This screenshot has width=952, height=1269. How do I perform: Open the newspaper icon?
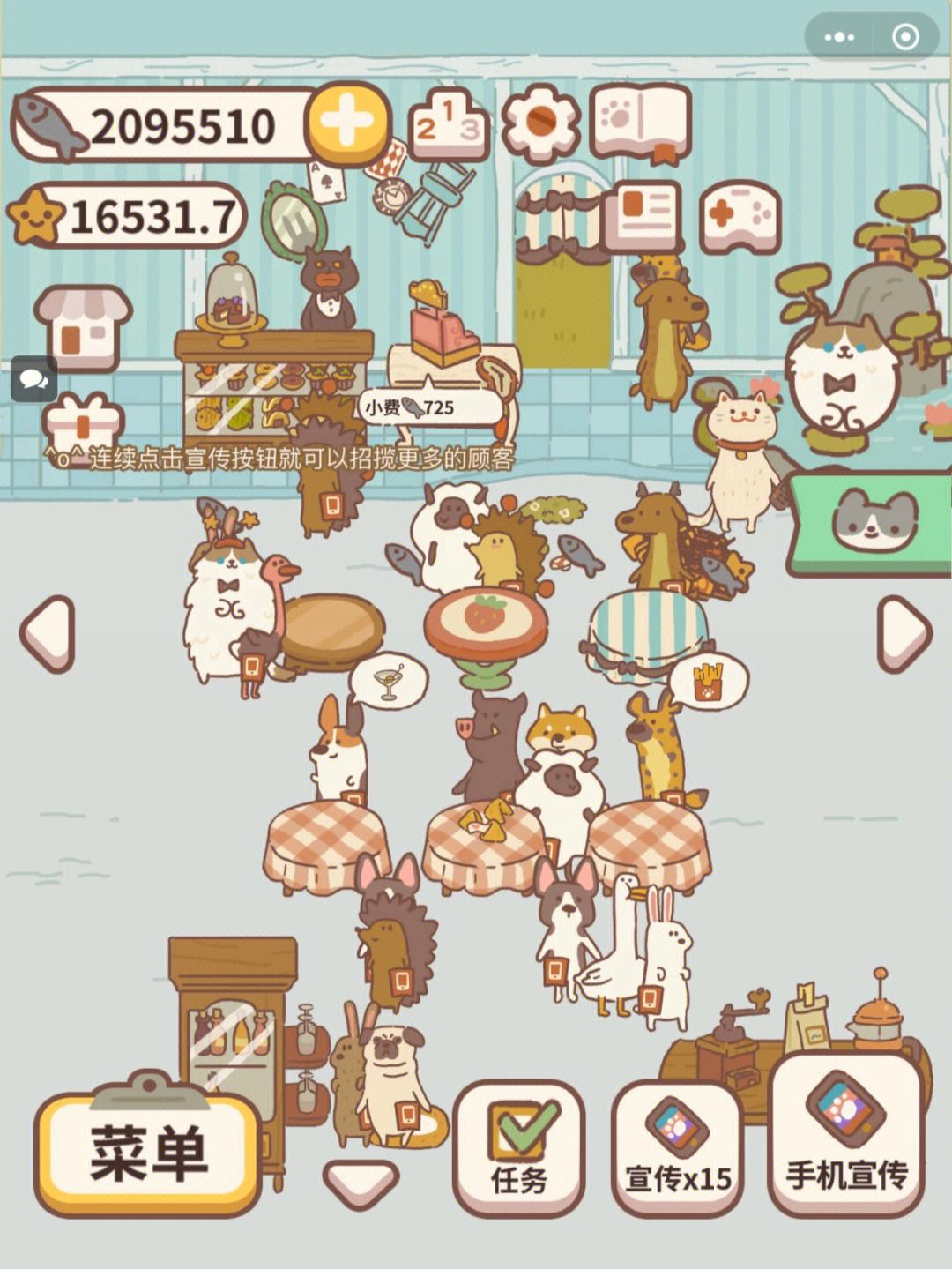(x=643, y=215)
